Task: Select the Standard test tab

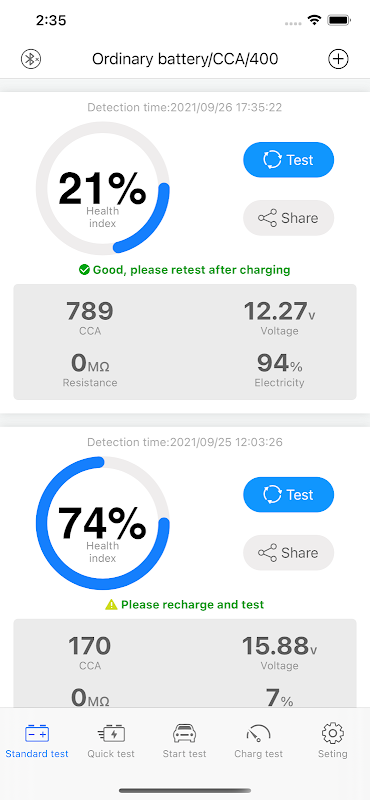Action: click(37, 741)
